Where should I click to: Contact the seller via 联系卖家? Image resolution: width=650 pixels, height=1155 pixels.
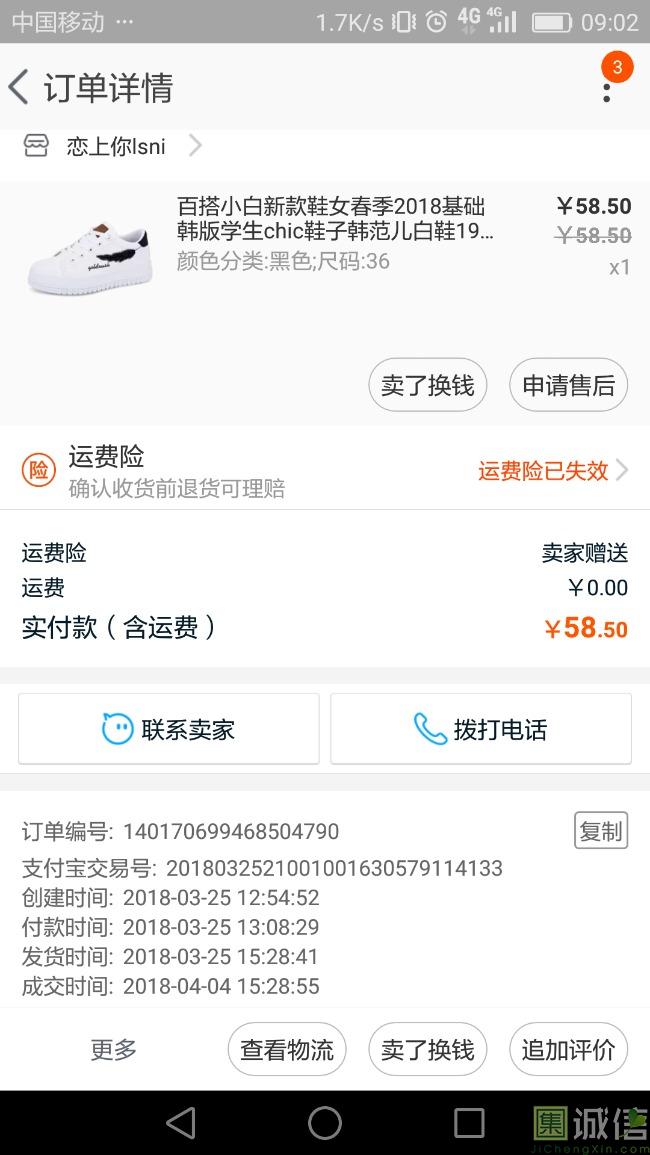point(169,729)
